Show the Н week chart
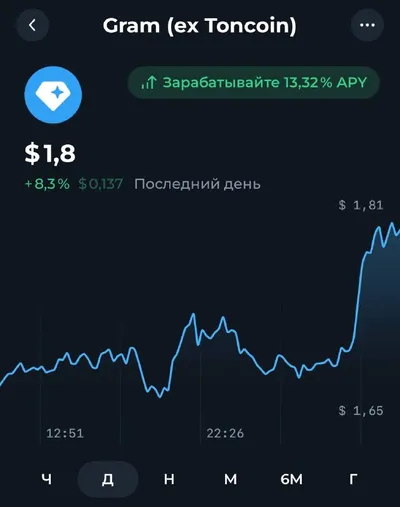This screenshot has height=507, width=400. (169, 479)
